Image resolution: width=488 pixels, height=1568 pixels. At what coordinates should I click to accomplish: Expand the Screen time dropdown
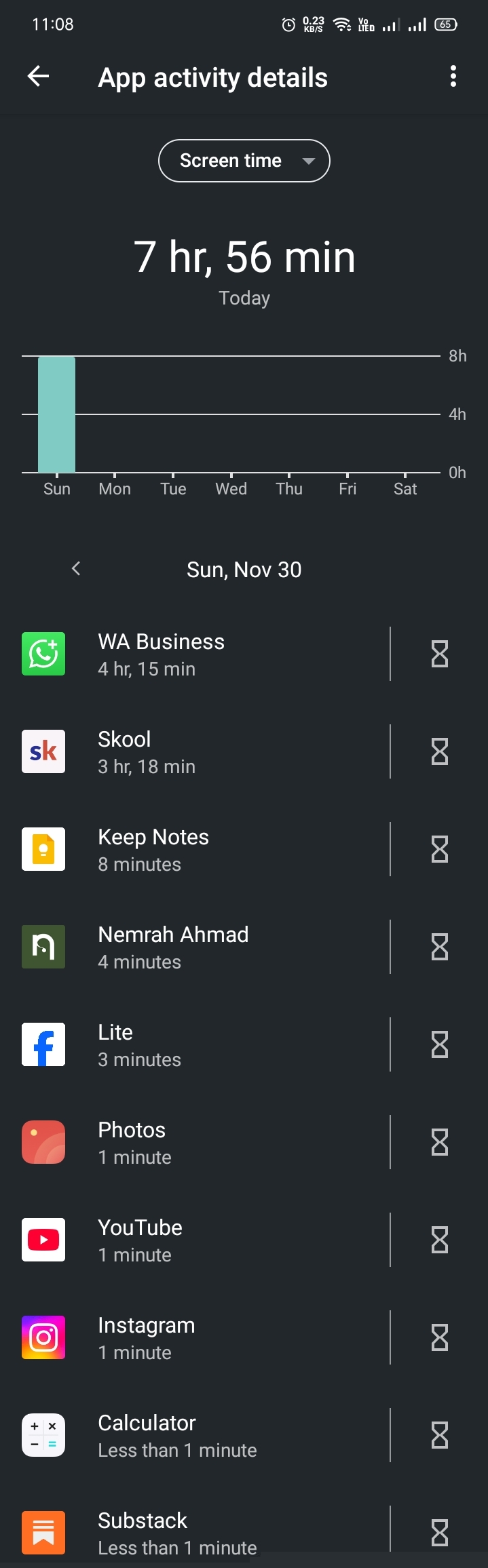coord(244,161)
